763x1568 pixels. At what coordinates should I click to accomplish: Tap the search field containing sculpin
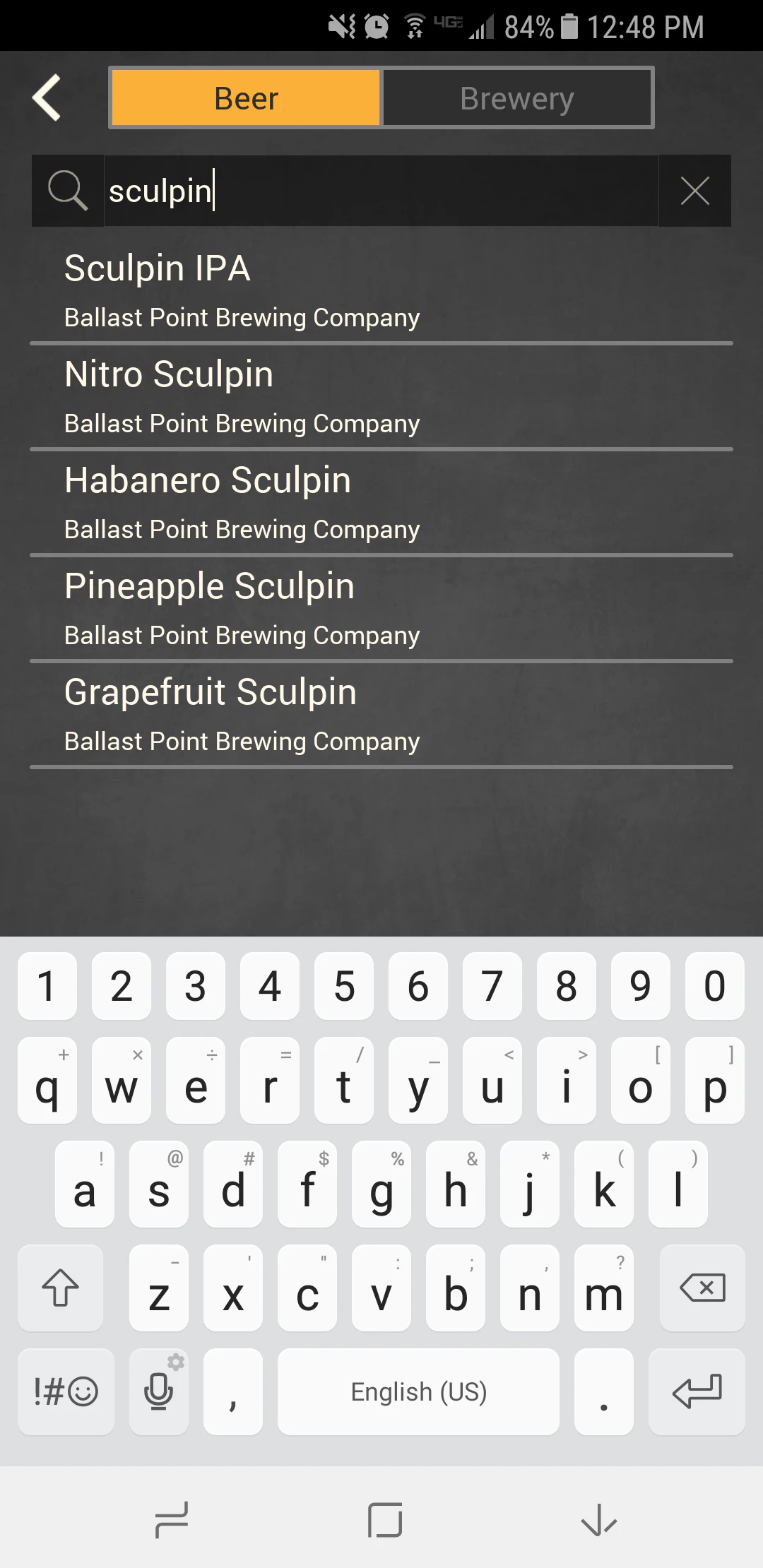[381, 191]
